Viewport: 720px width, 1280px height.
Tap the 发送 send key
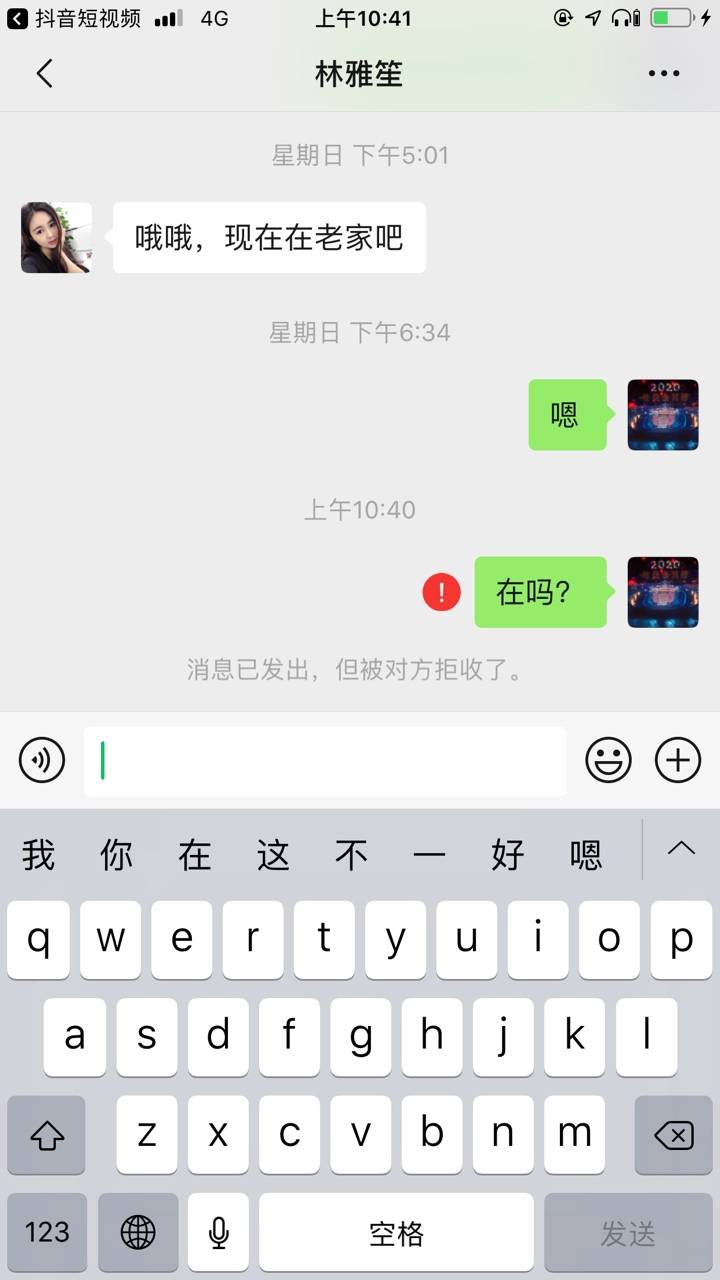point(627,1232)
